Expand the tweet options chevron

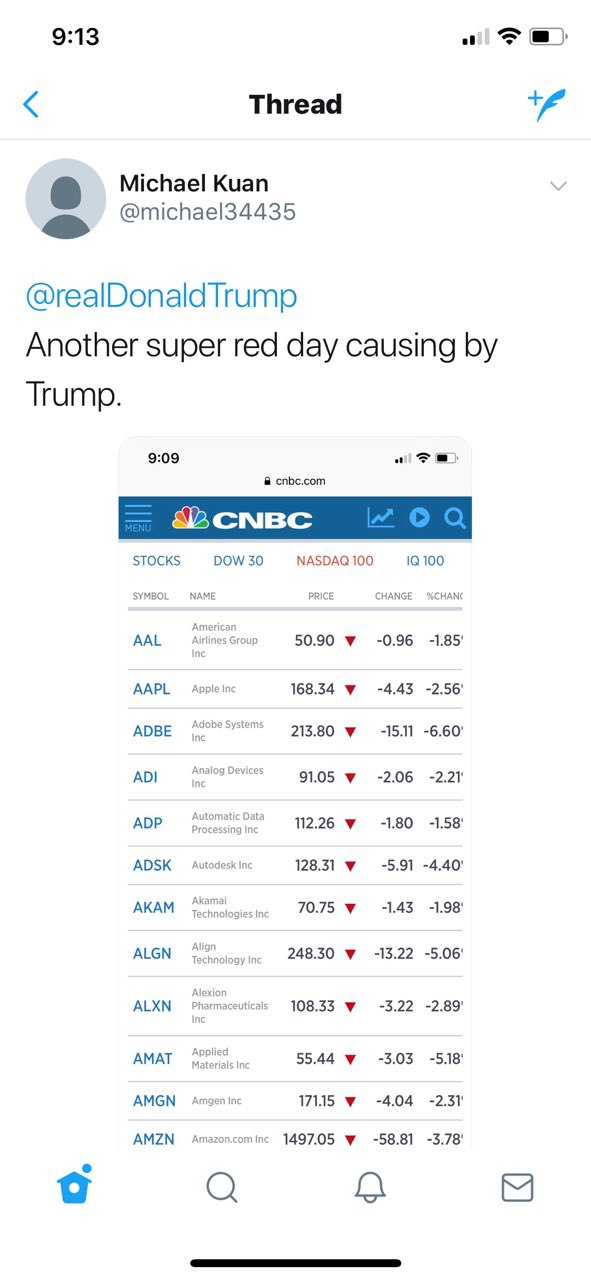pyautogui.click(x=559, y=186)
